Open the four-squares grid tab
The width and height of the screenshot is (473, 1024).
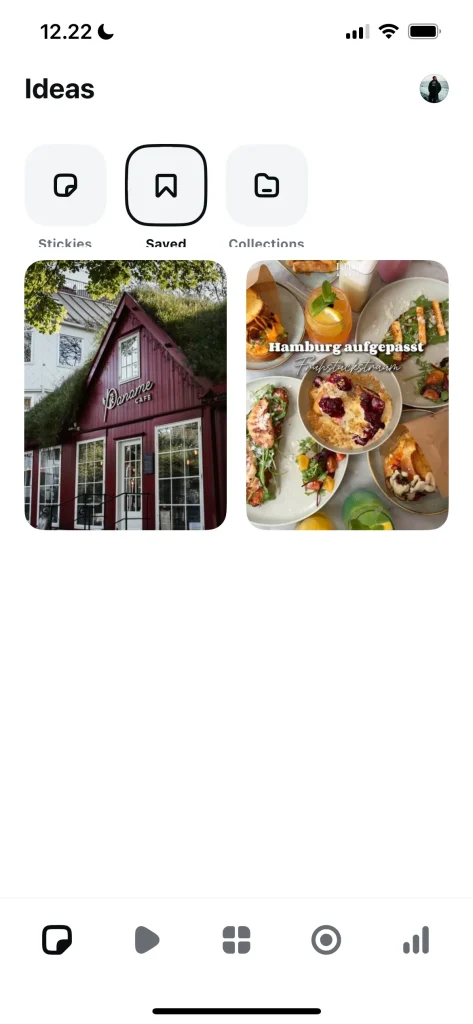coord(236,940)
